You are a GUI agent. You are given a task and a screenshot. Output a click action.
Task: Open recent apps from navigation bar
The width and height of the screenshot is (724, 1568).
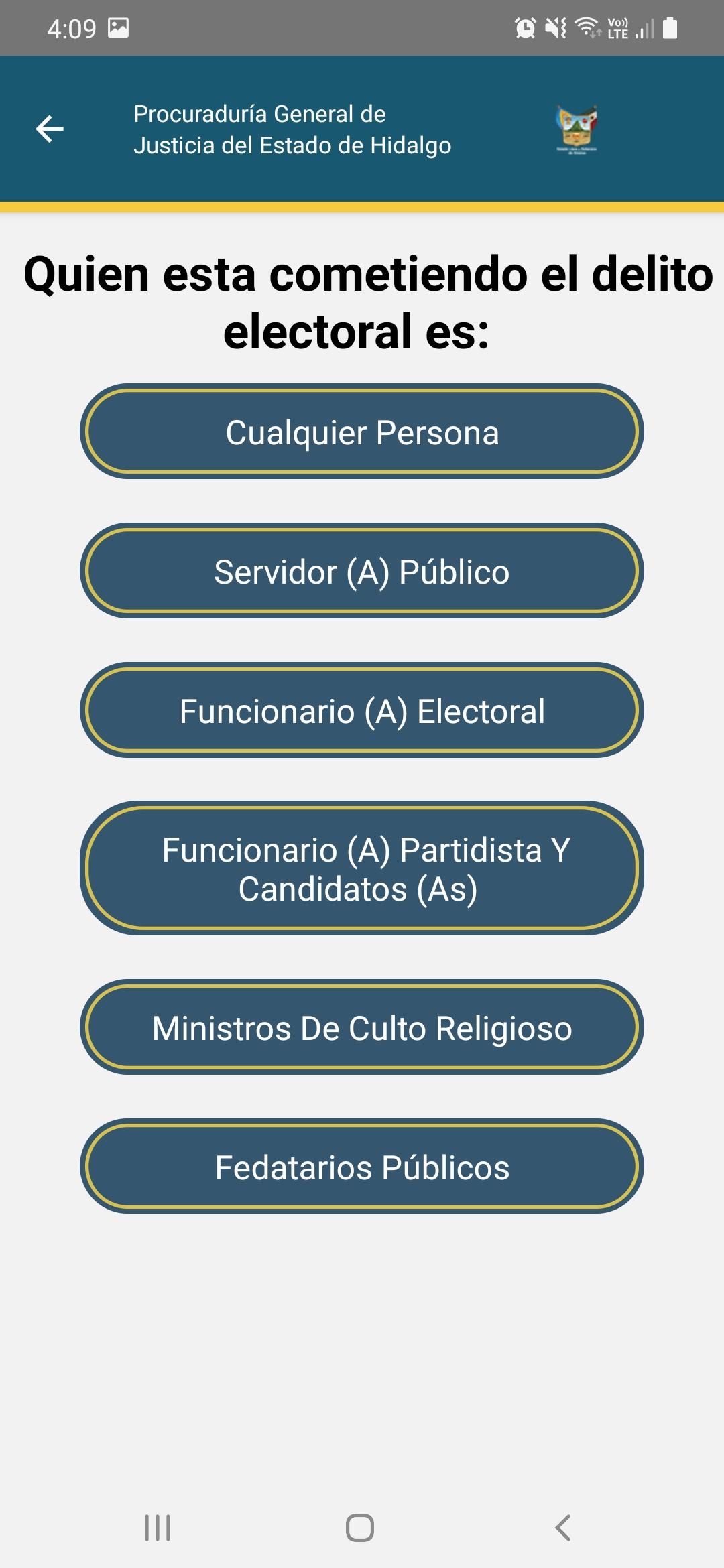pos(158,1528)
